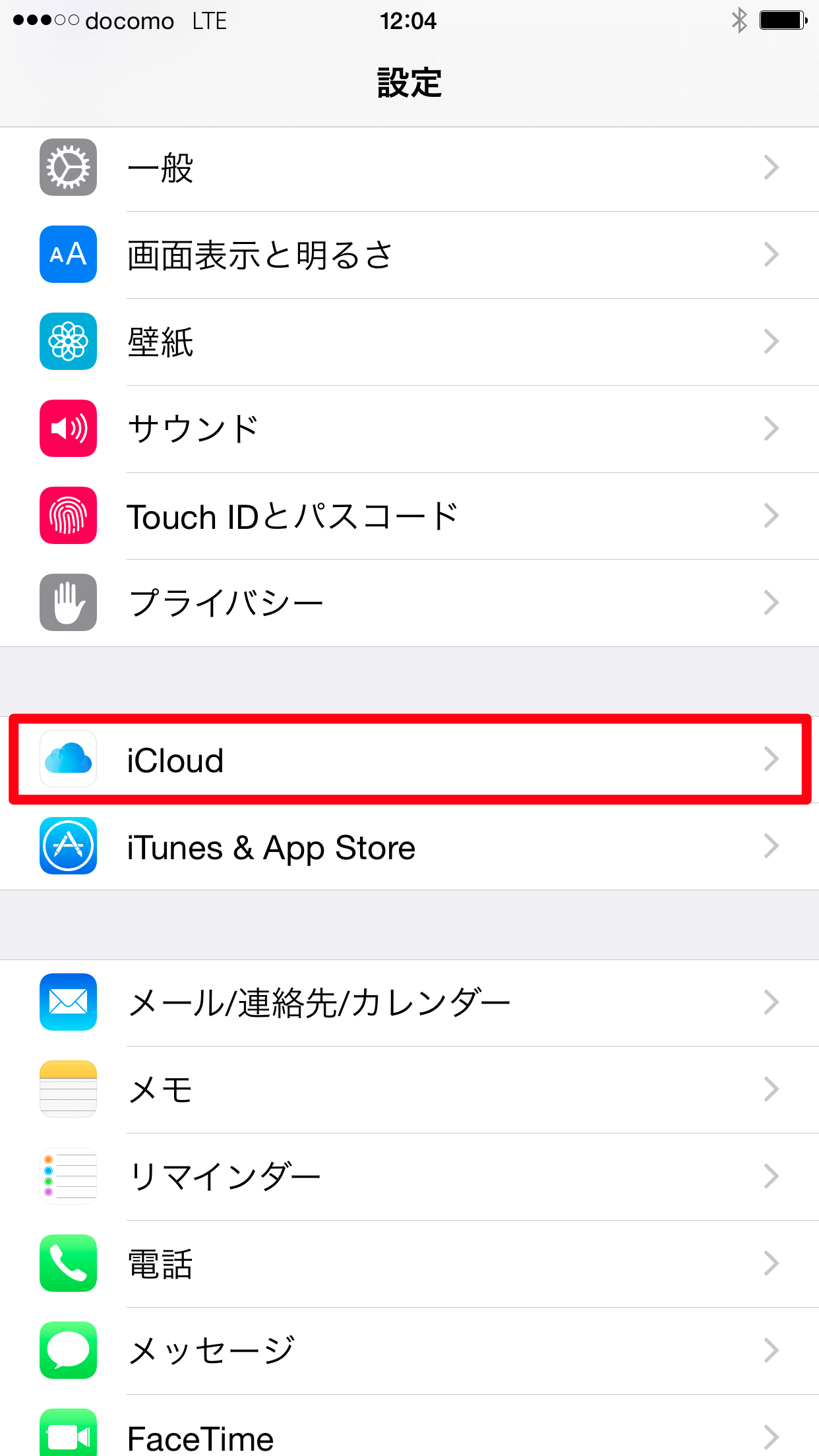Tap the メール envelope icon

click(x=68, y=1002)
